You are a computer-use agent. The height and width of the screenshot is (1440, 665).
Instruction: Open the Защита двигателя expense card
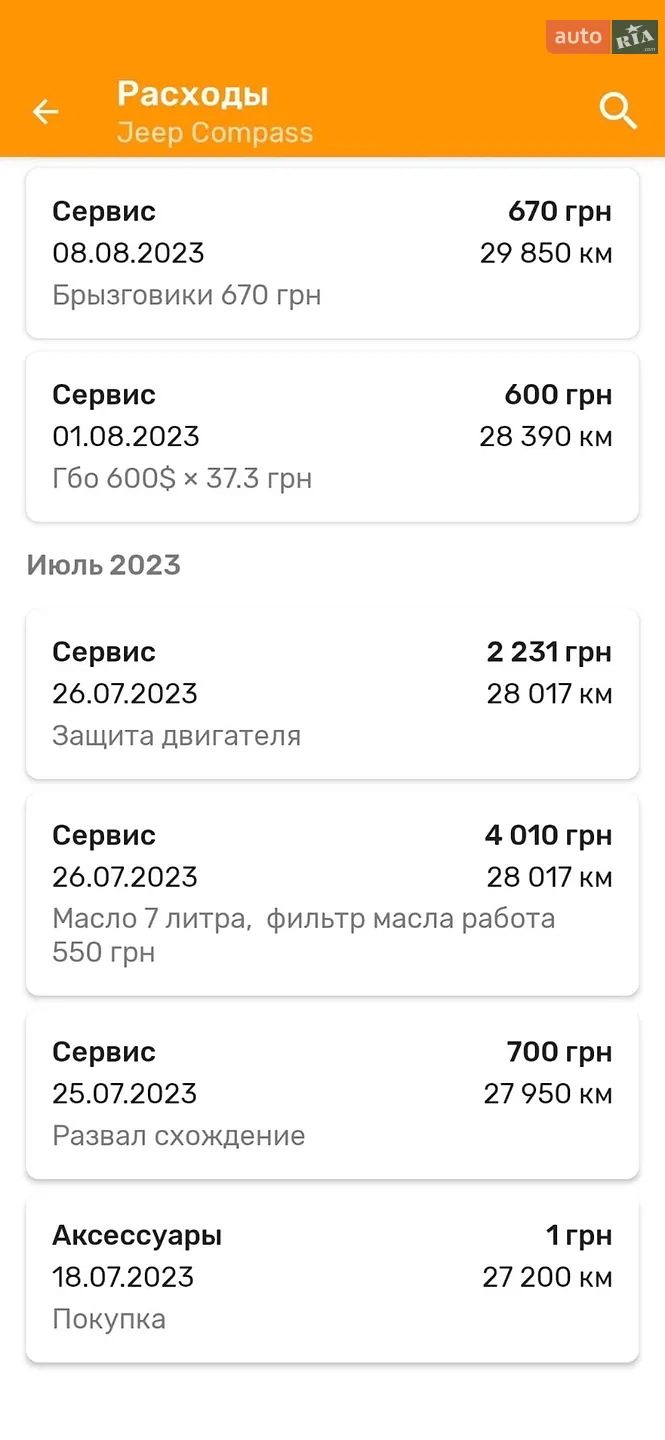pos(332,694)
